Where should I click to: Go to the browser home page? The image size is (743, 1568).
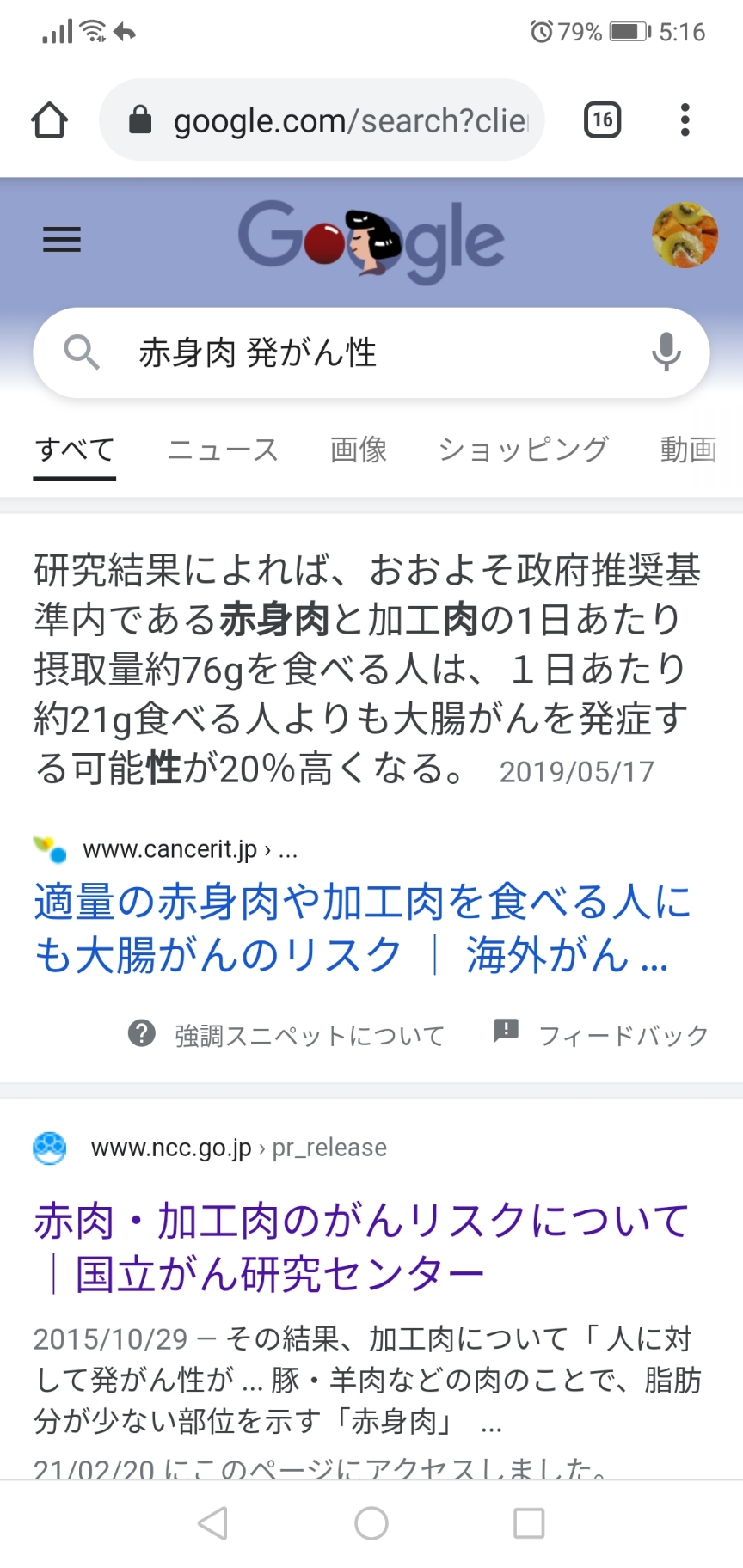click(49, 120)
